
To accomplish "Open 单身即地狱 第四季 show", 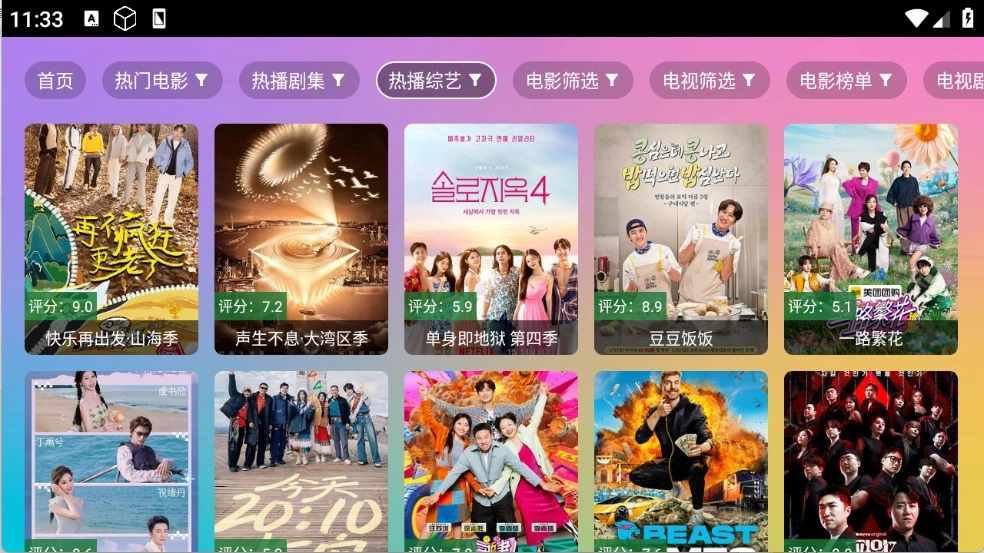I will click(x=491, y=239).
